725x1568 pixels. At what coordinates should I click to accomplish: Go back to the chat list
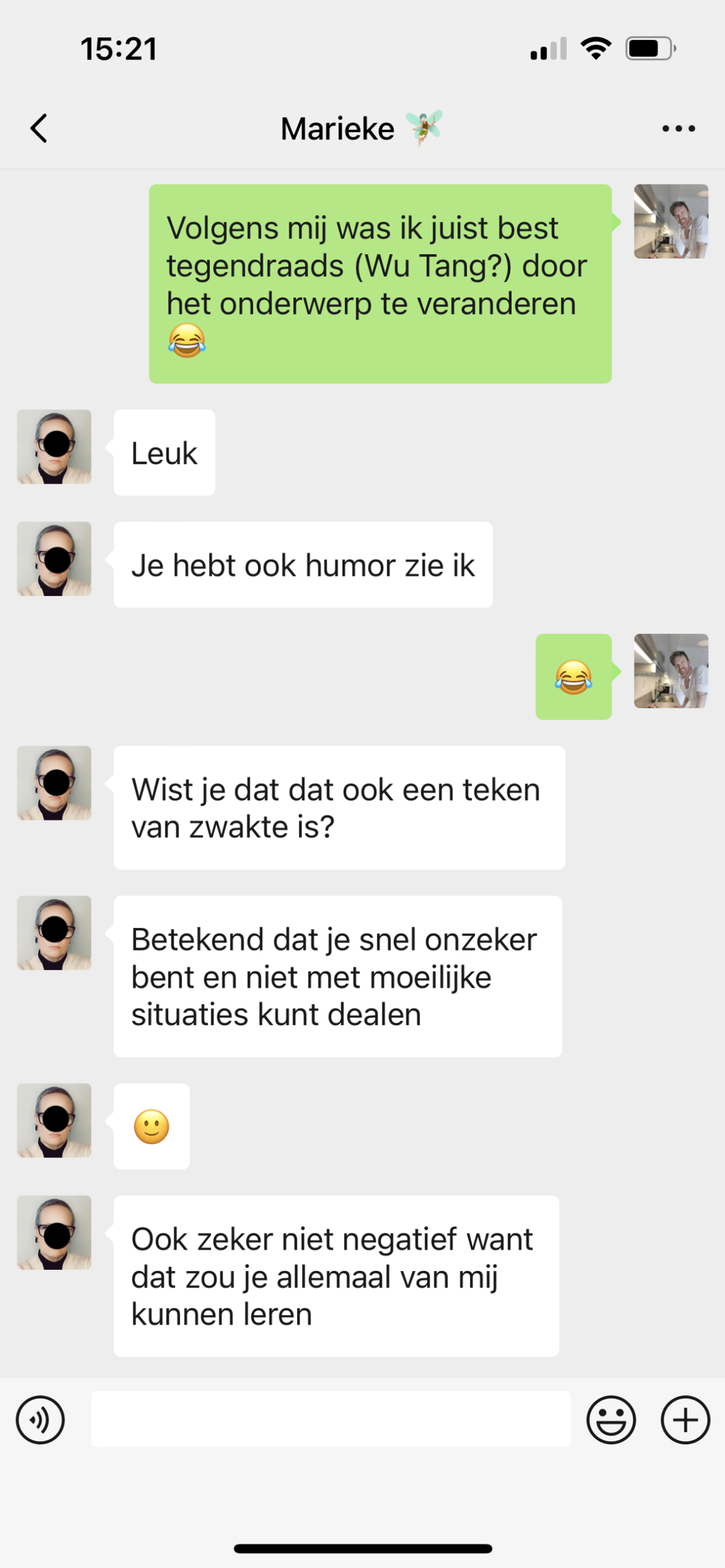click(x=39, y=129)
